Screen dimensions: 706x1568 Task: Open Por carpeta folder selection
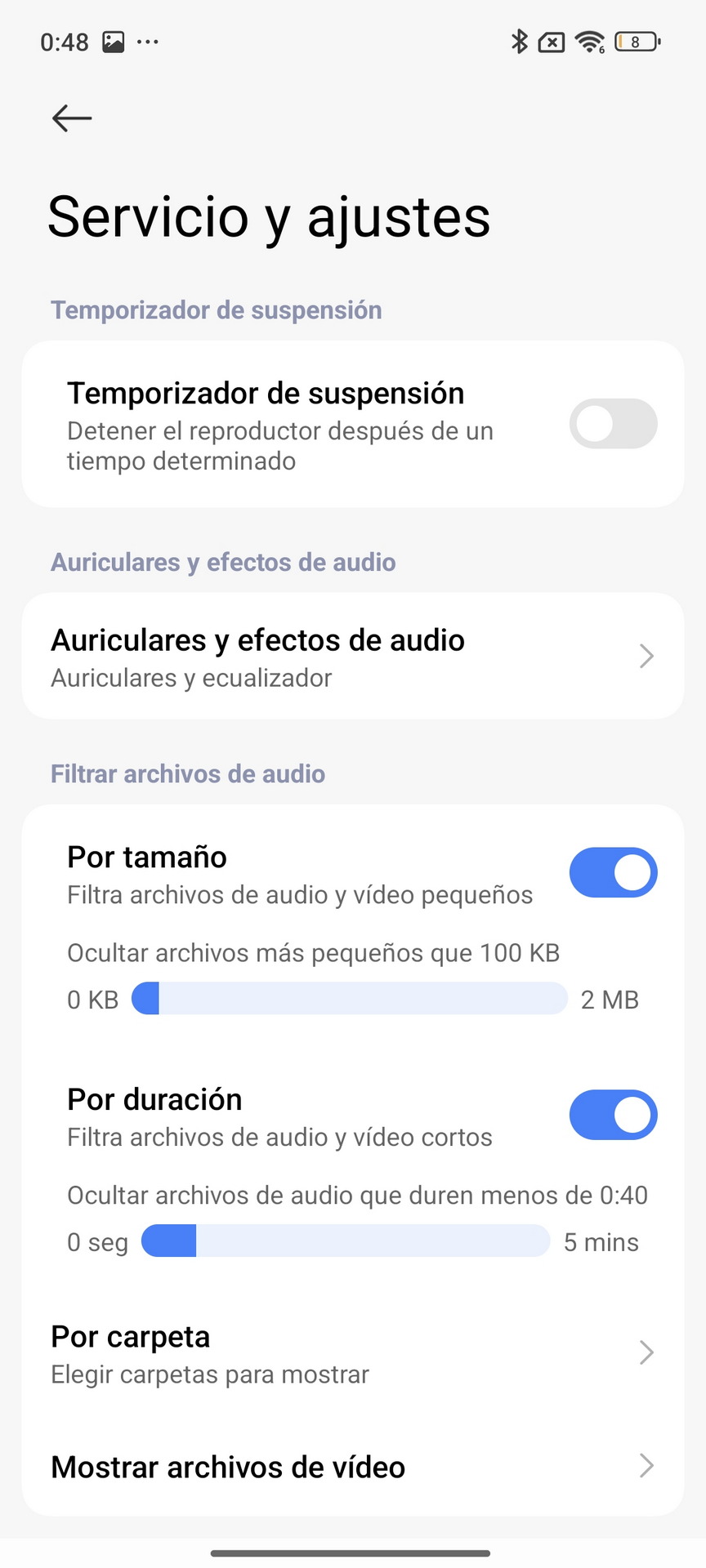(353, 1353)
